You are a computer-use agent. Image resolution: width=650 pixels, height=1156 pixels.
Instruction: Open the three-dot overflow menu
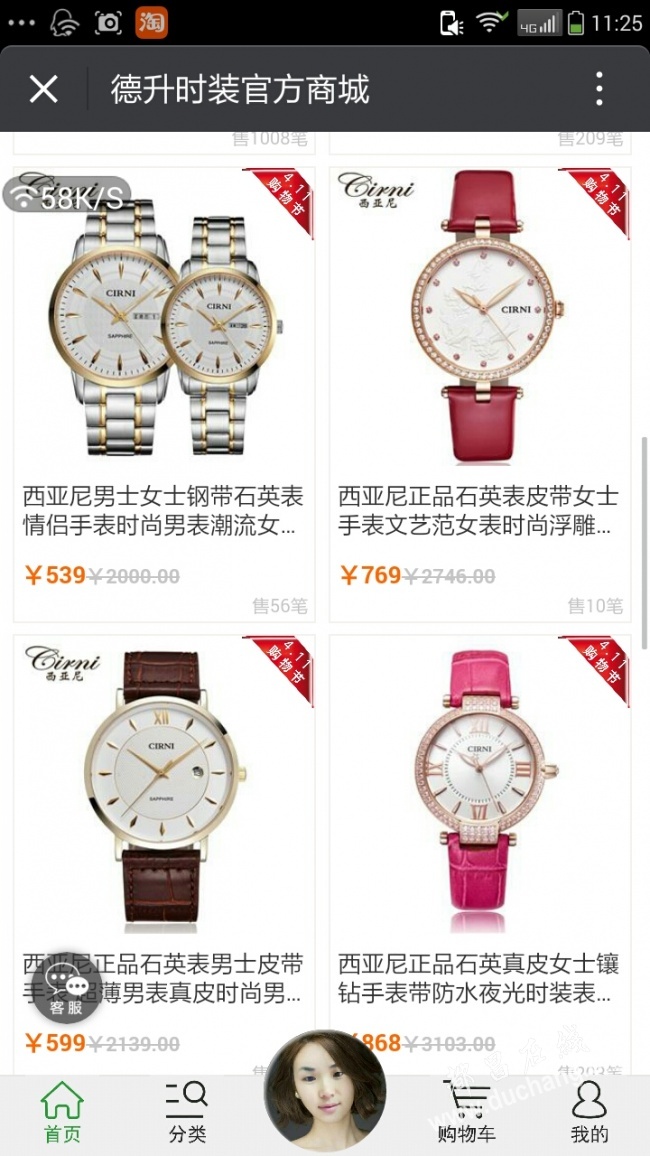tap(599, 89)
